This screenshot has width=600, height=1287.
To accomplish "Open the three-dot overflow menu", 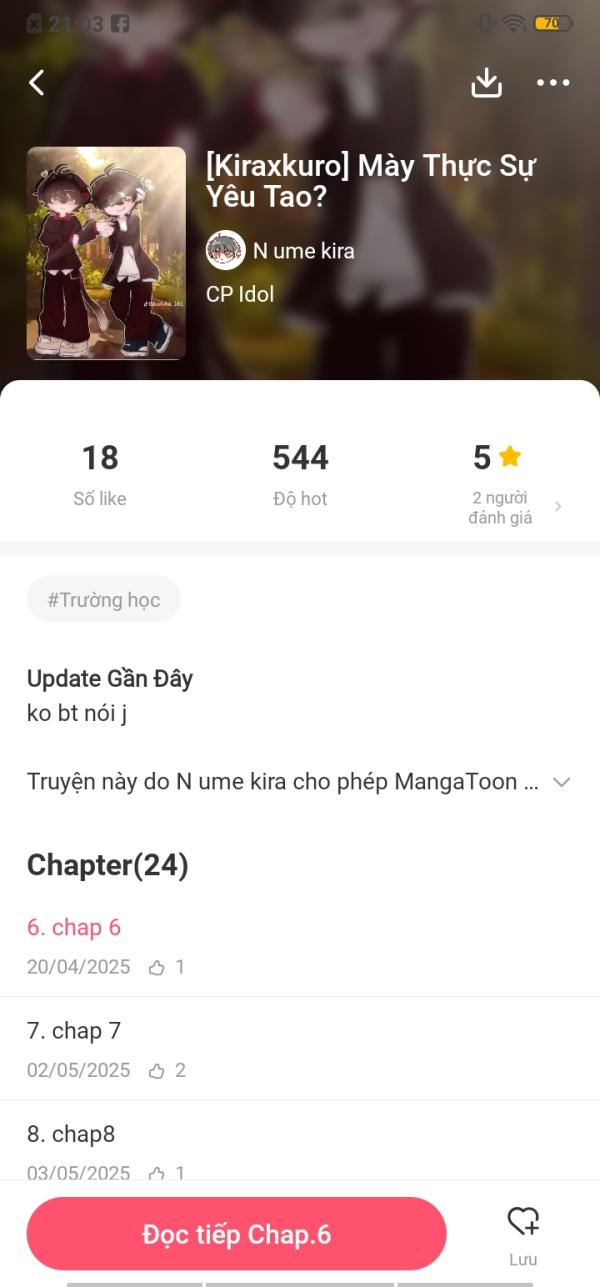I will (553, 83).
